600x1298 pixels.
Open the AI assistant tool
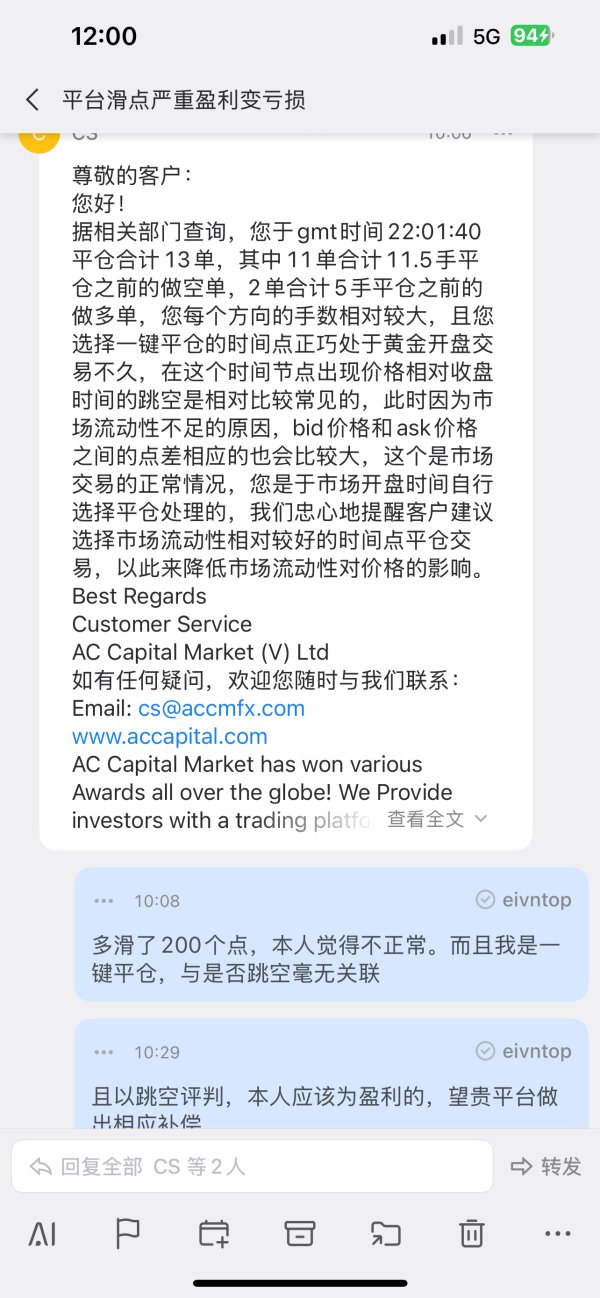(x=42, y=1234)
